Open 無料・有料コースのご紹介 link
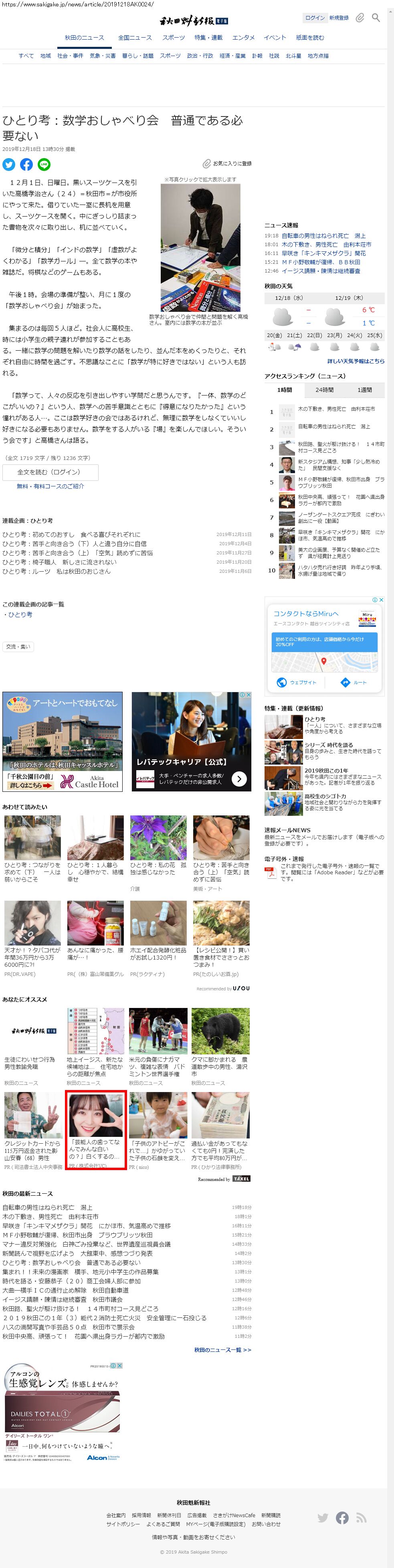Screen dimensions: 394x1568 coord(50,486)
